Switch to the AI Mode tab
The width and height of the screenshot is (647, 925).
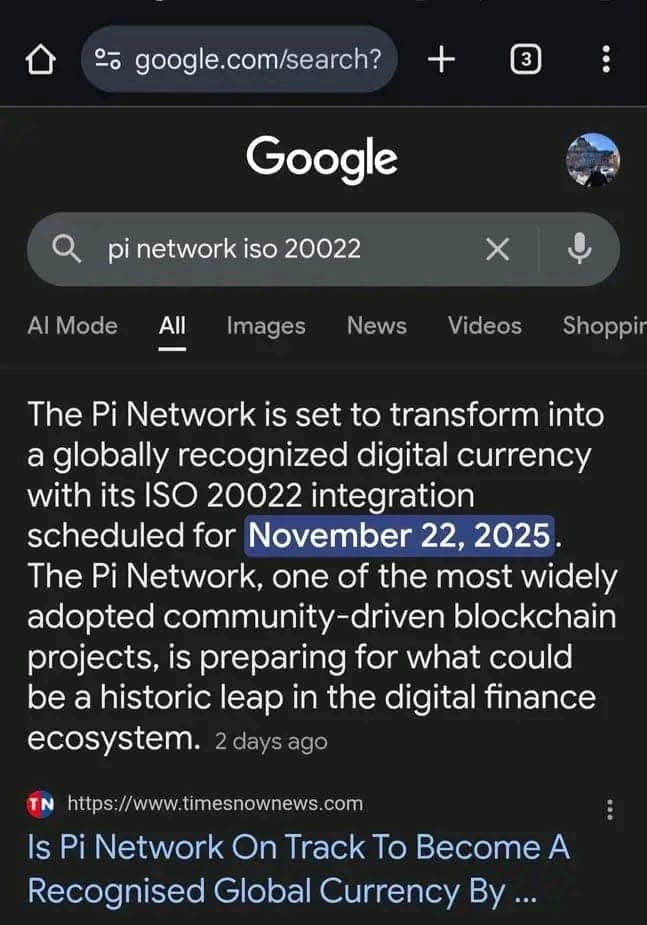point(72,326)
